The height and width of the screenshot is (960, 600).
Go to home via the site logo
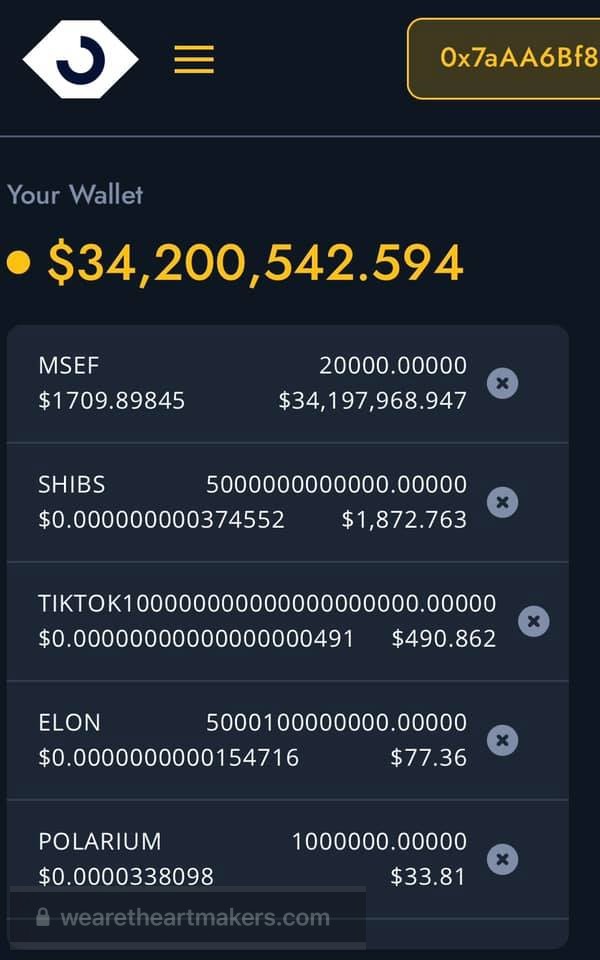[80, 59]
